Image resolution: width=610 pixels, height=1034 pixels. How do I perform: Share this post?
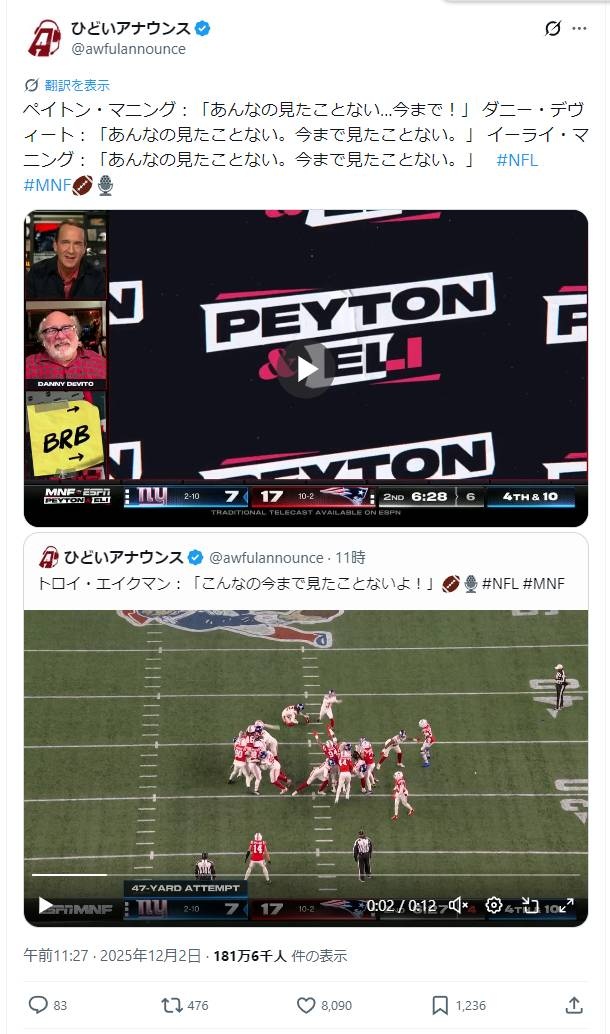pyautogui.click(x=574, y=1005)
